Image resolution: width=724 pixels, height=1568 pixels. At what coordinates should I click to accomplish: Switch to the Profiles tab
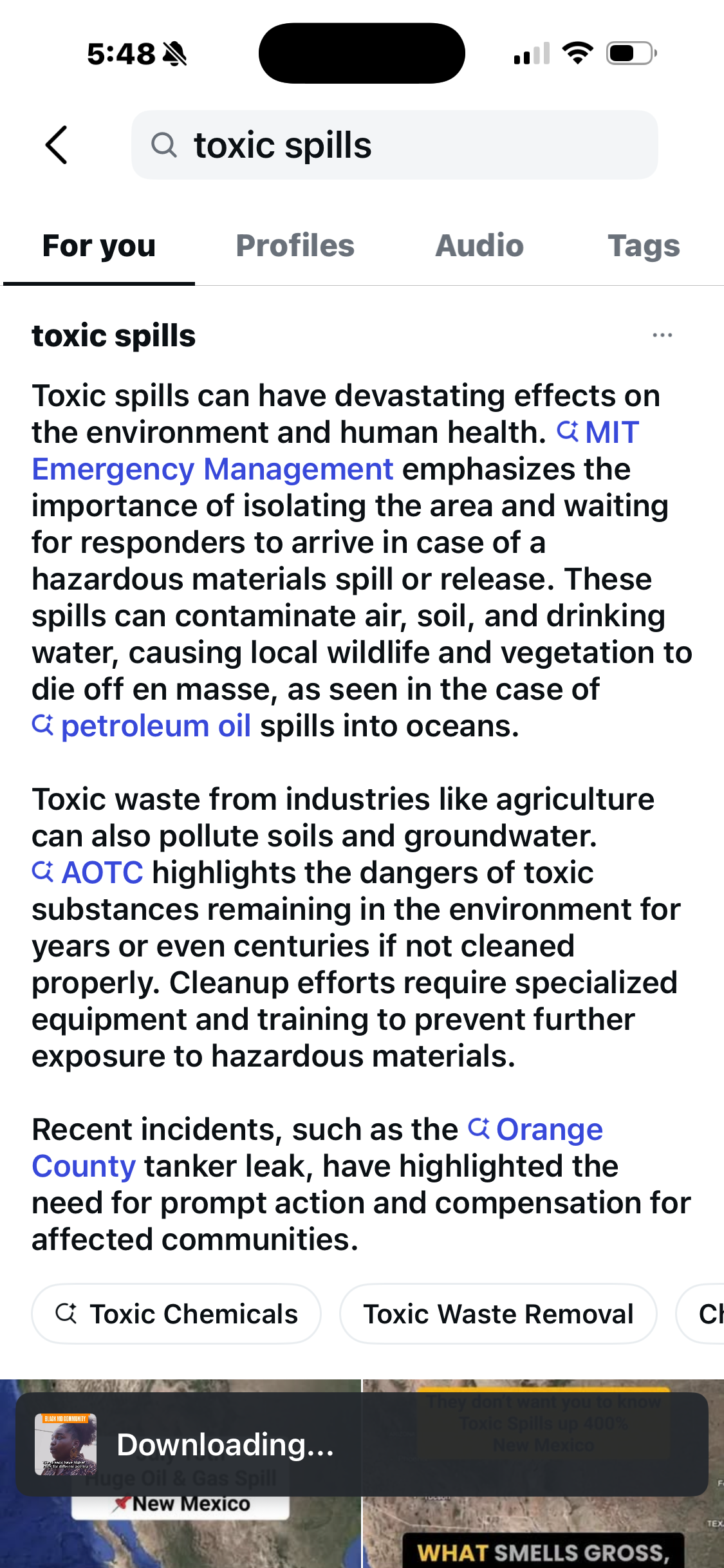click(x=295, y=246)
